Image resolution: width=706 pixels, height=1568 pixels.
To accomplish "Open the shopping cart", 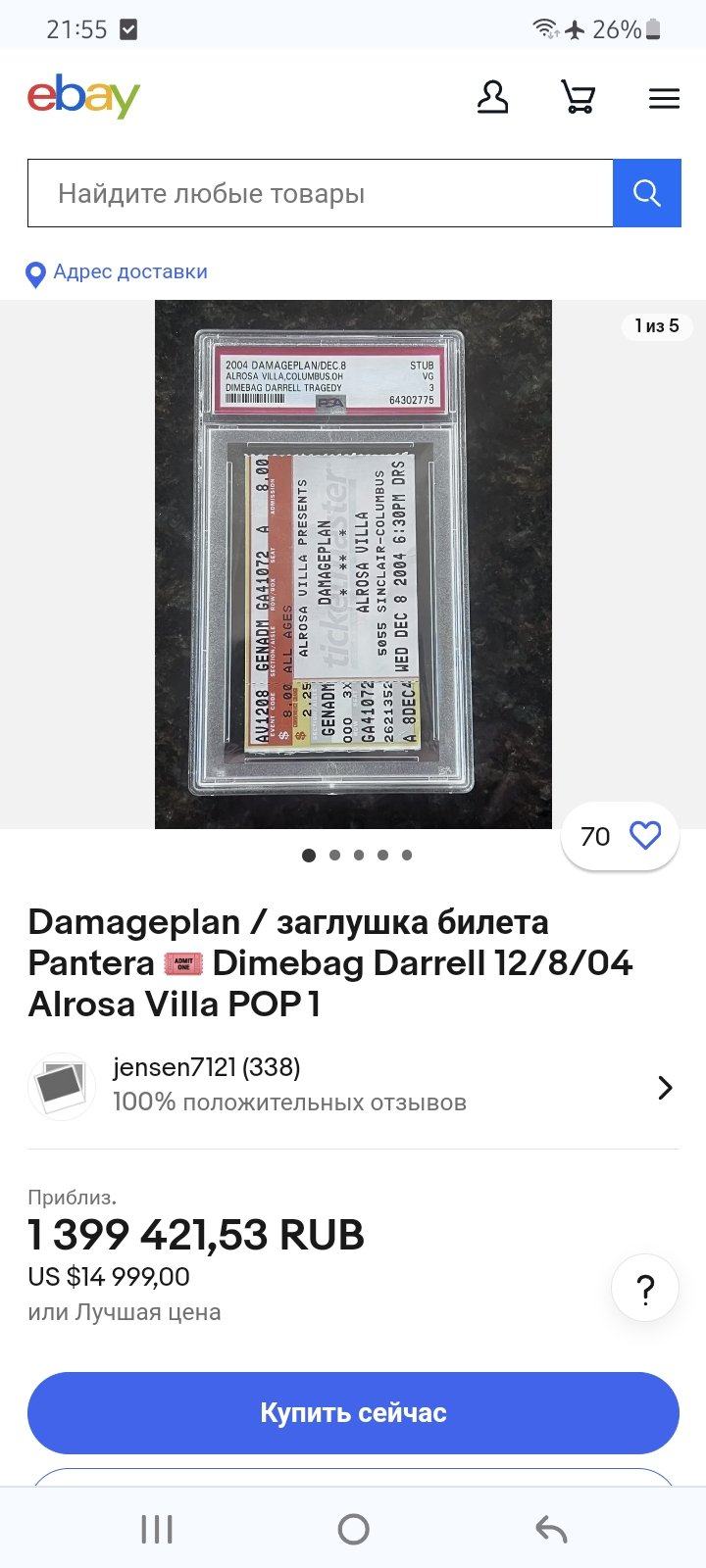I will click(x=578, y=97).
